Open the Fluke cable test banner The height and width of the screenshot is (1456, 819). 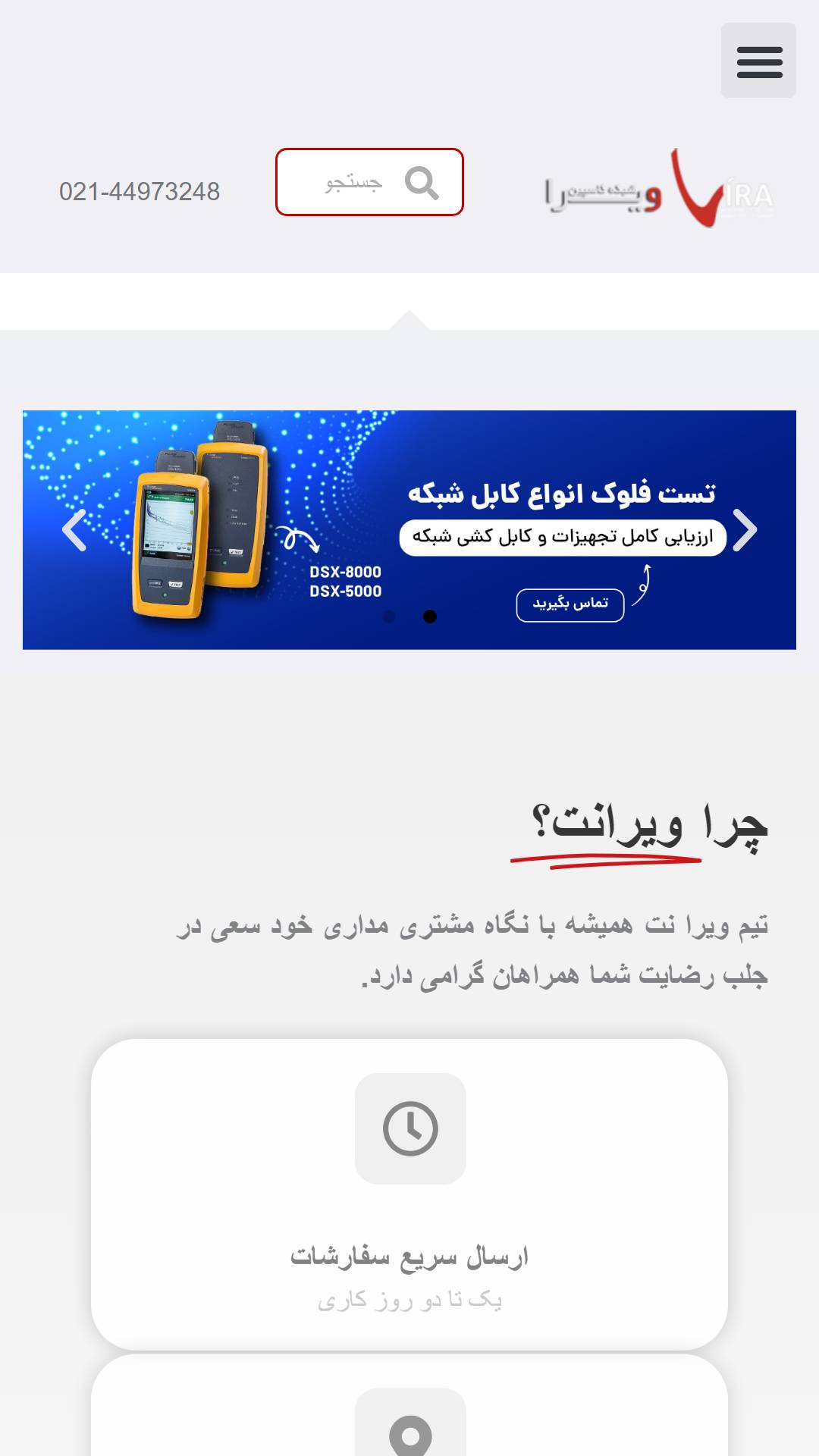click(409, 529)
